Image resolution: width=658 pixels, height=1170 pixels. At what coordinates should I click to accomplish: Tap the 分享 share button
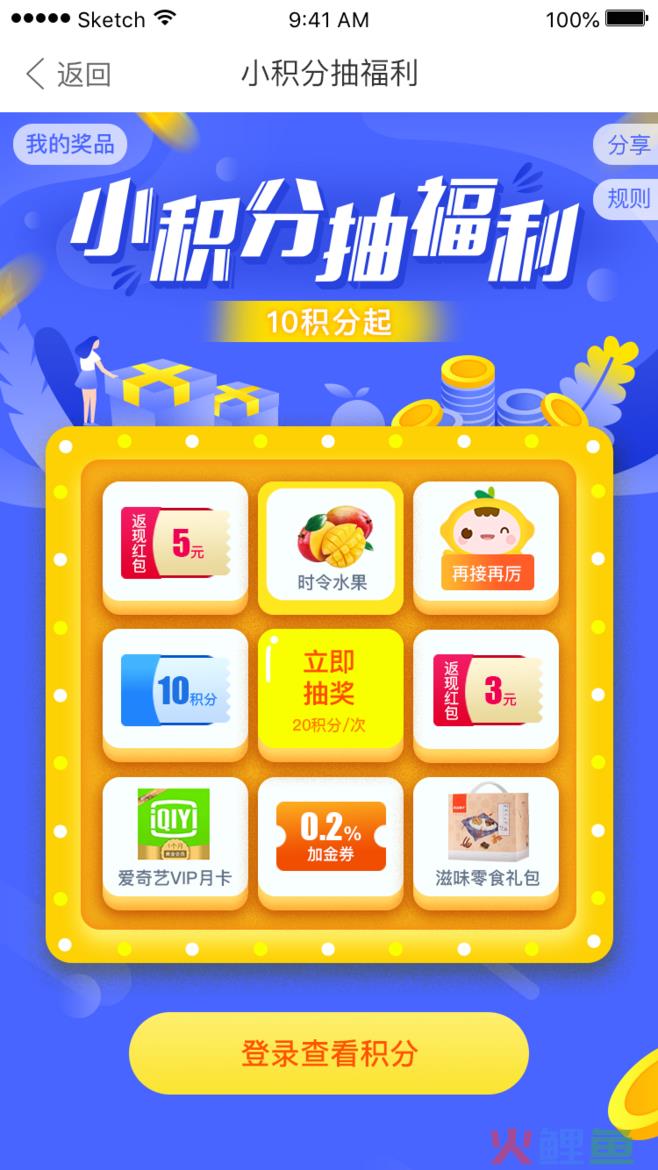(x=628, y=145)
